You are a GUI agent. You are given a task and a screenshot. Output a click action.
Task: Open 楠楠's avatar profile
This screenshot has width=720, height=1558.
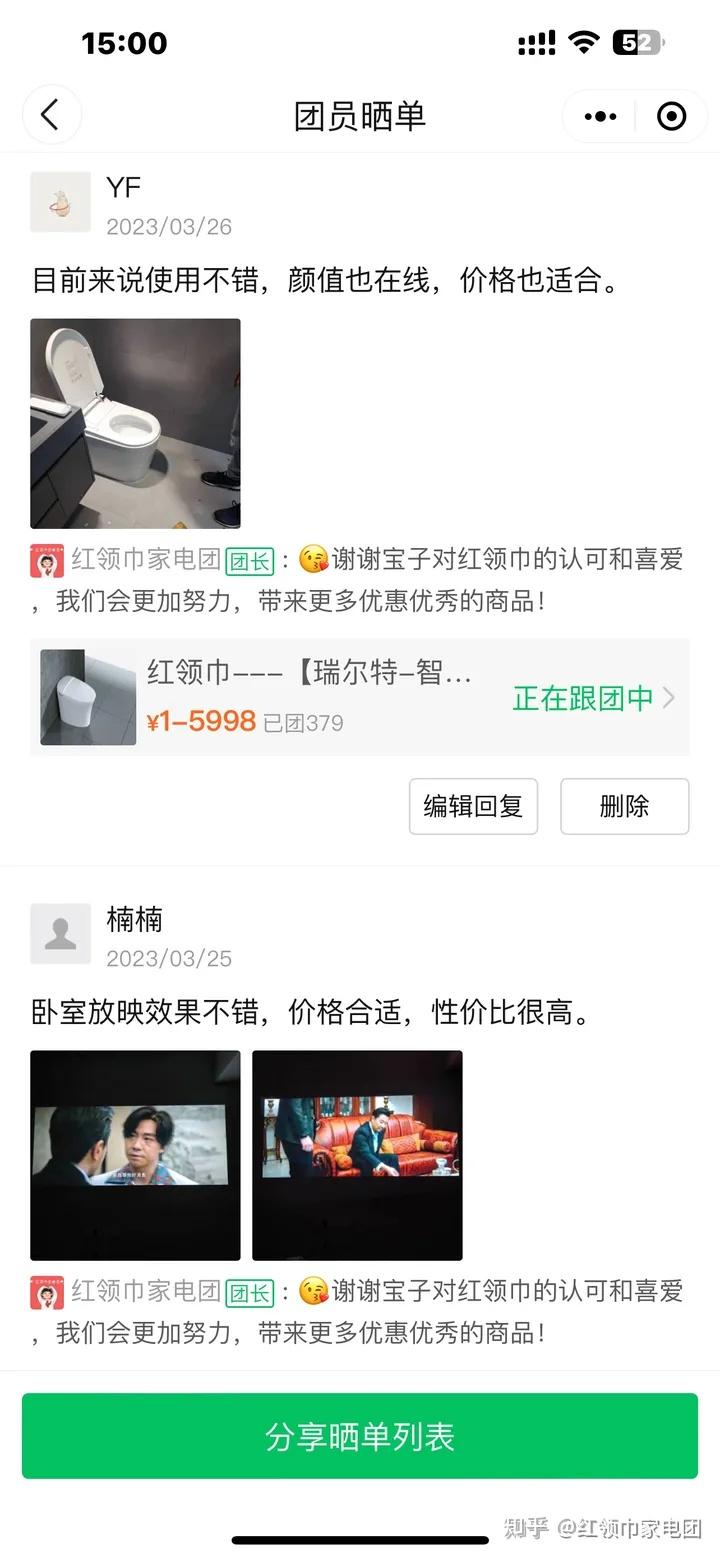point(60,934)
